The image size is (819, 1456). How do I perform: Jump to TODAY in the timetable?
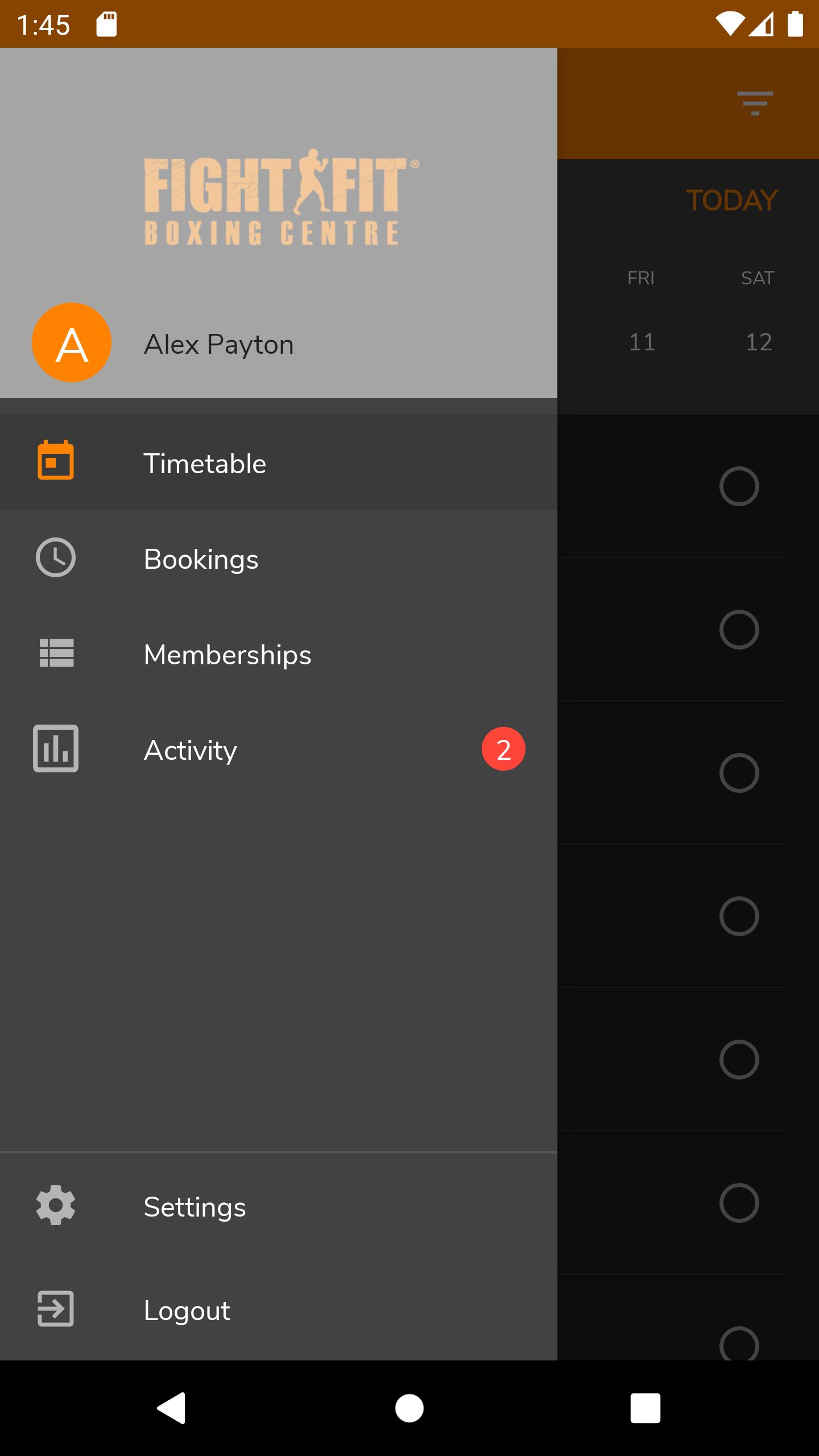731,200
